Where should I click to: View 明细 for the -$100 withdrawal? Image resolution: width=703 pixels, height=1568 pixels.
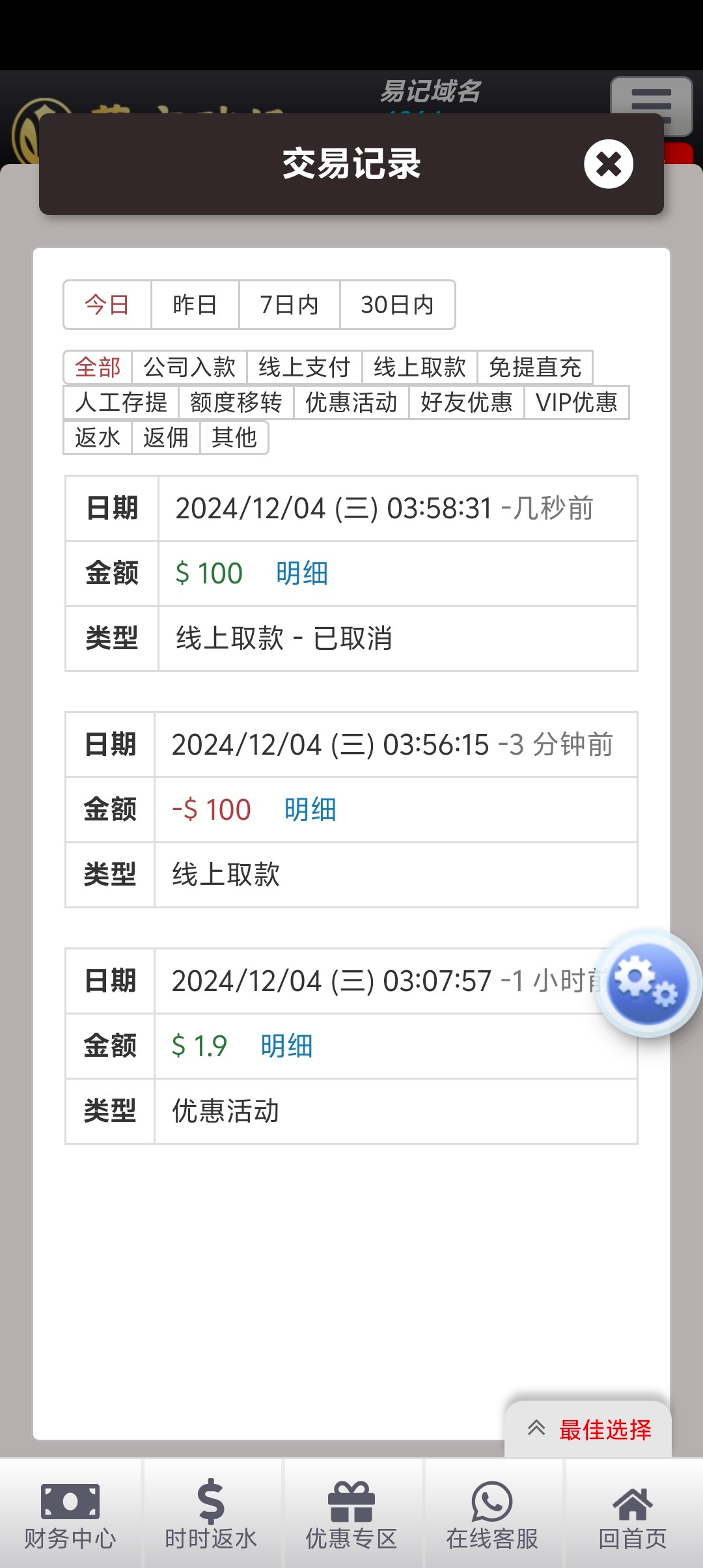[x=310, y=810]
